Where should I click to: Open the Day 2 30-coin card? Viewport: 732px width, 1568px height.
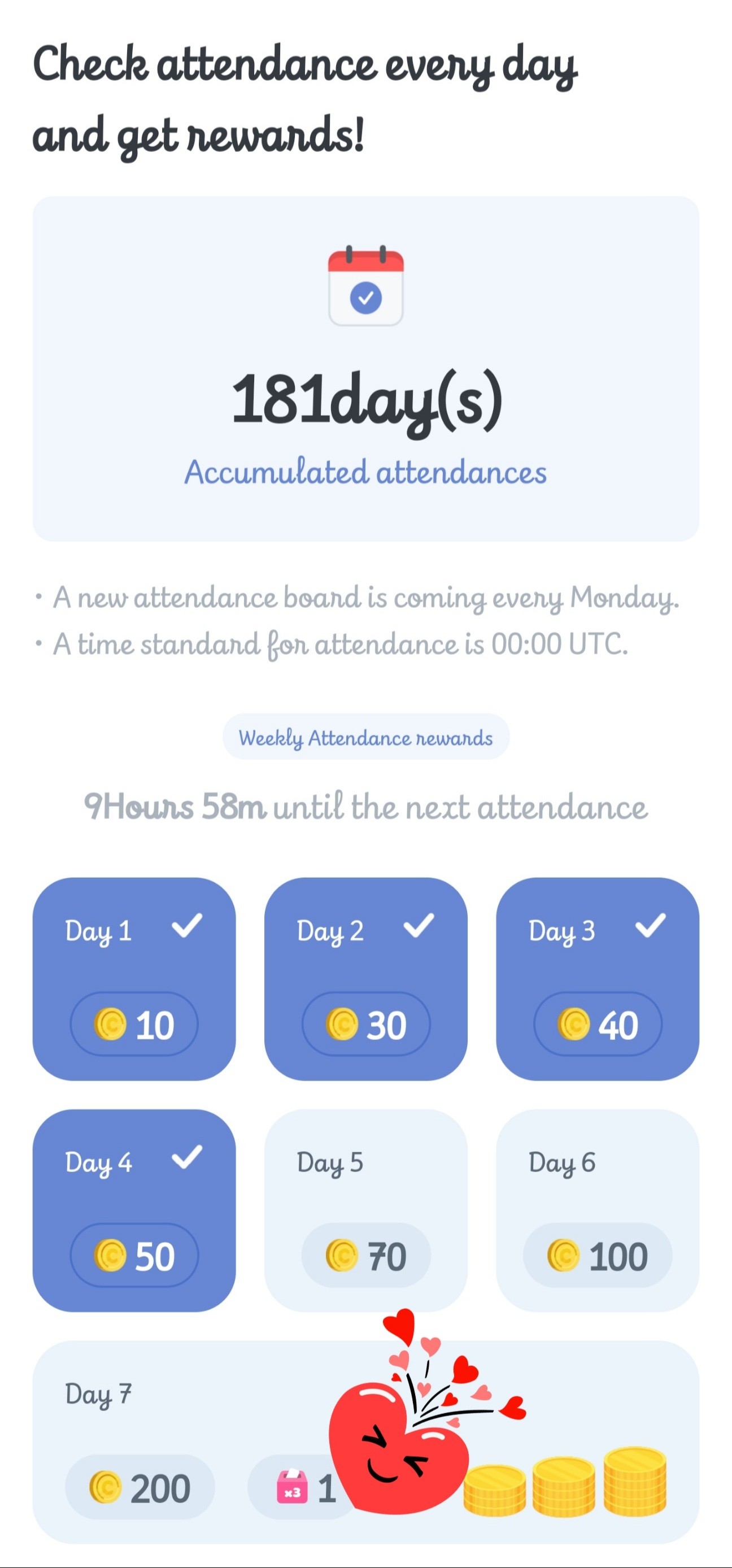click(x=365, y=979)
